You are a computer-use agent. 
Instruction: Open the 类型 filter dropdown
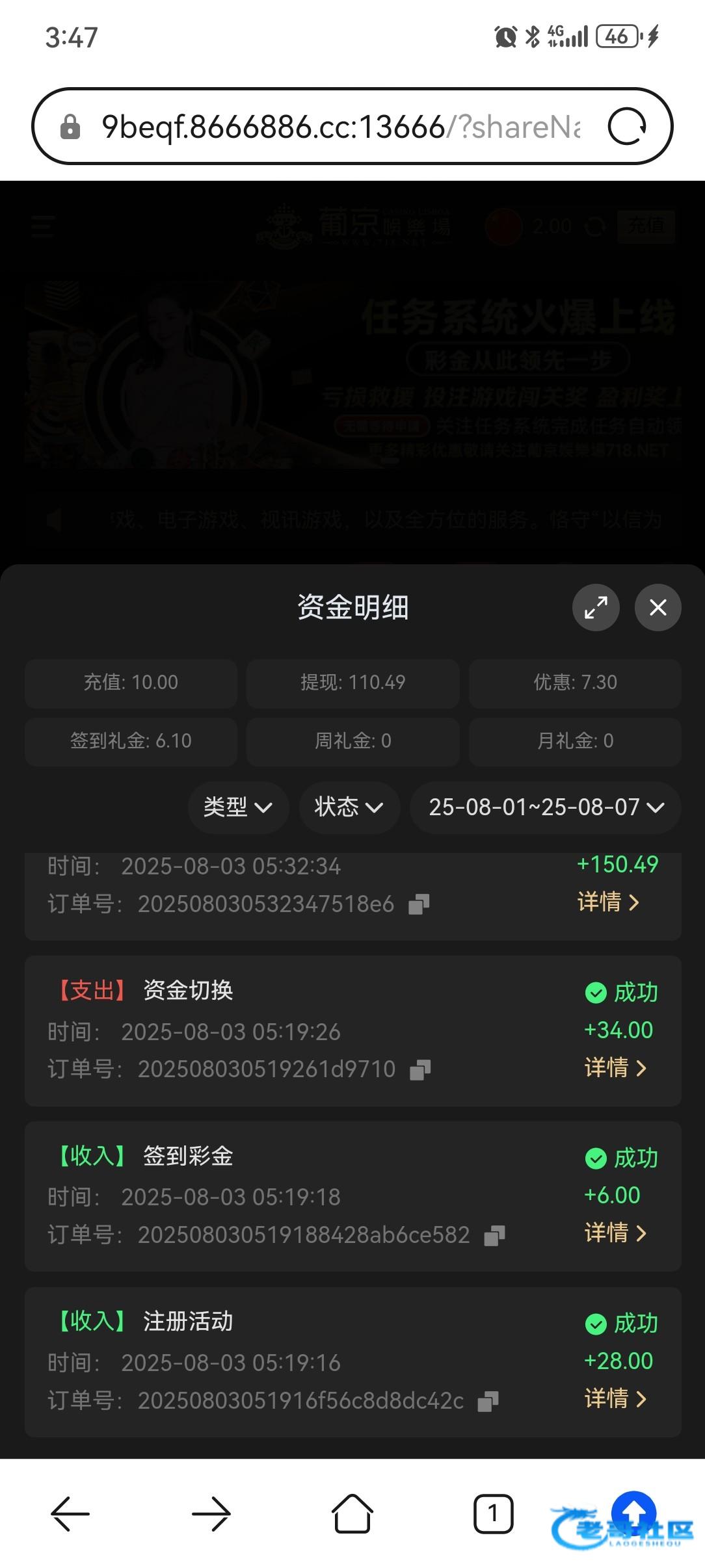238,807
